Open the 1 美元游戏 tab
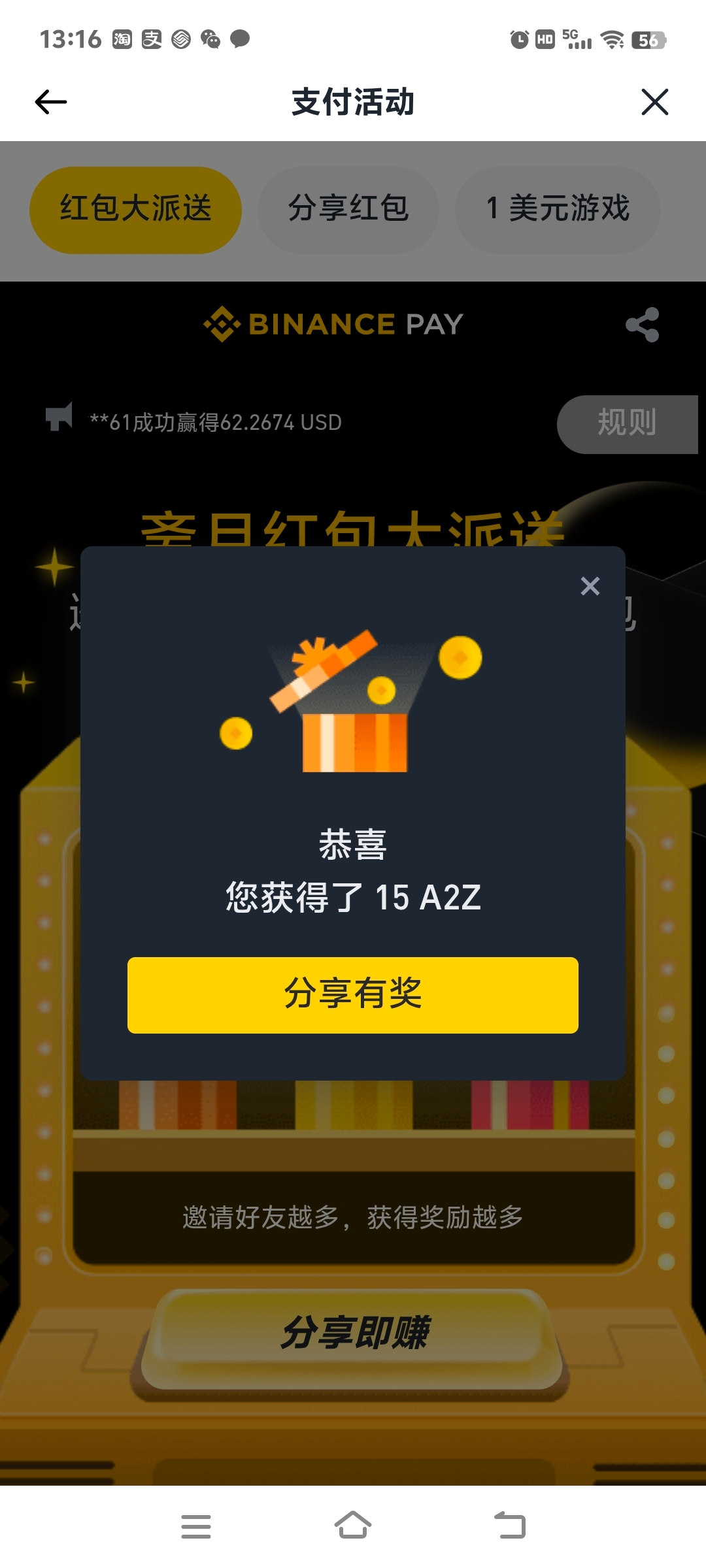The height and width of the screenshot is (1568, 706). point(558,210)
